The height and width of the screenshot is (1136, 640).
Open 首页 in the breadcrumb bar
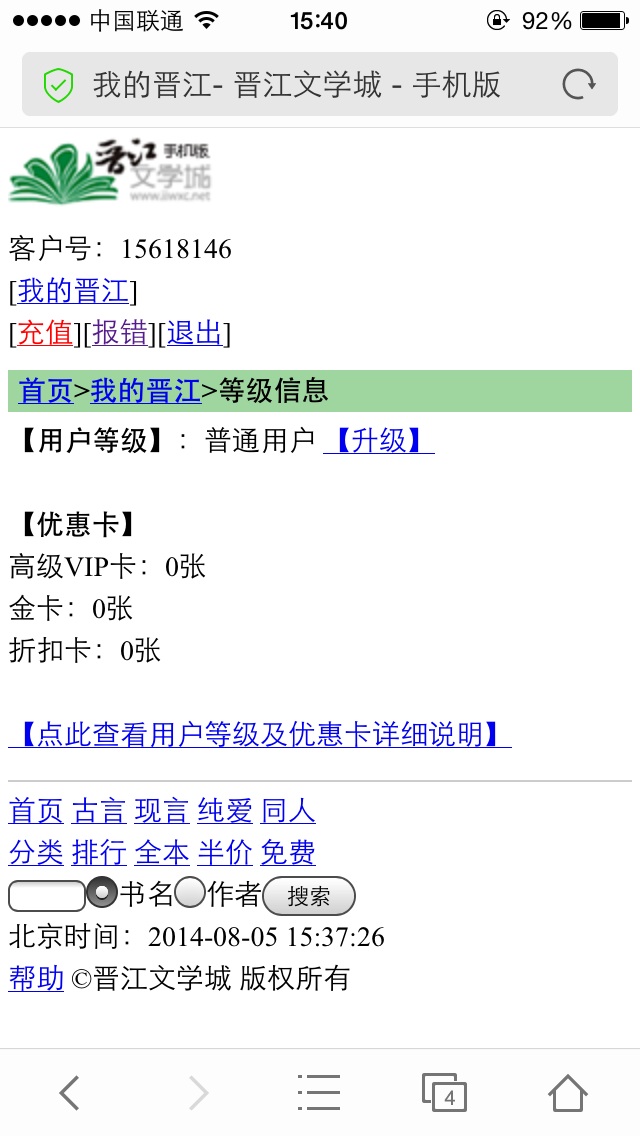pyautogui.click(x=45, y=390)
